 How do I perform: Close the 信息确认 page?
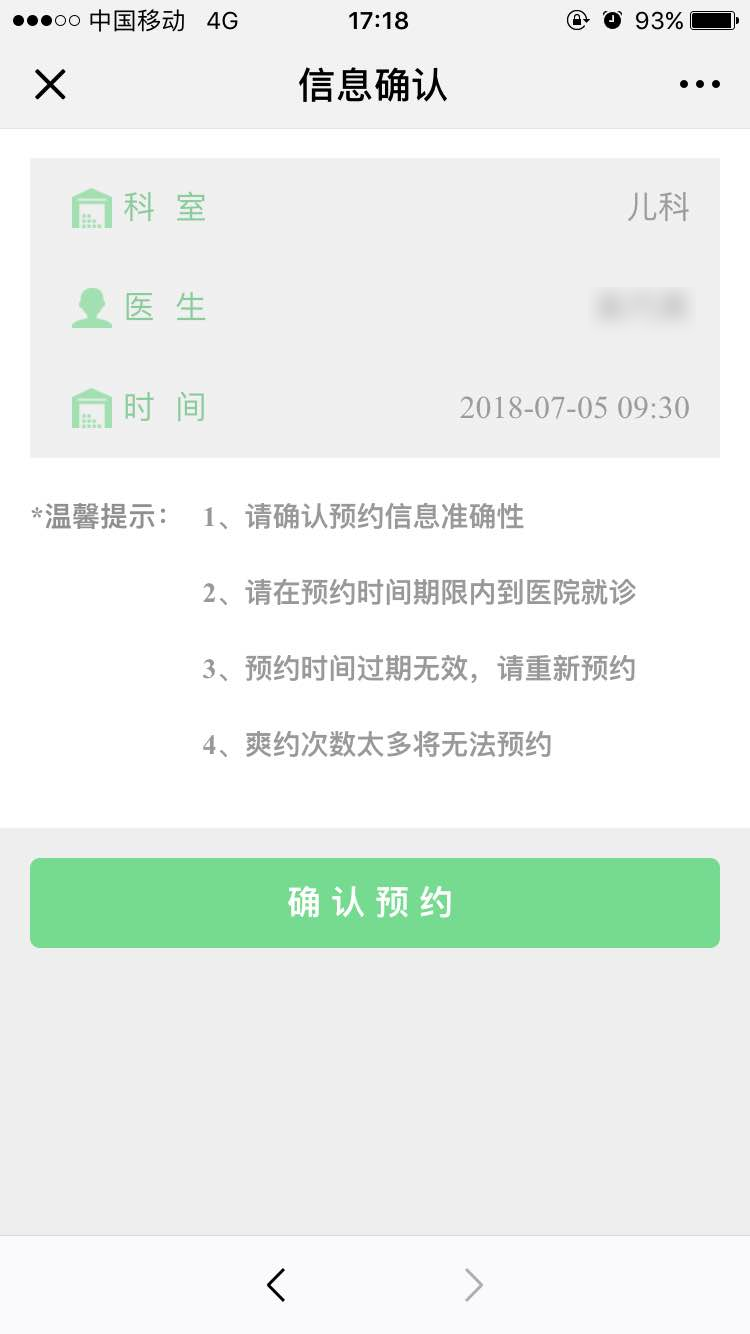tap(50, 85)
